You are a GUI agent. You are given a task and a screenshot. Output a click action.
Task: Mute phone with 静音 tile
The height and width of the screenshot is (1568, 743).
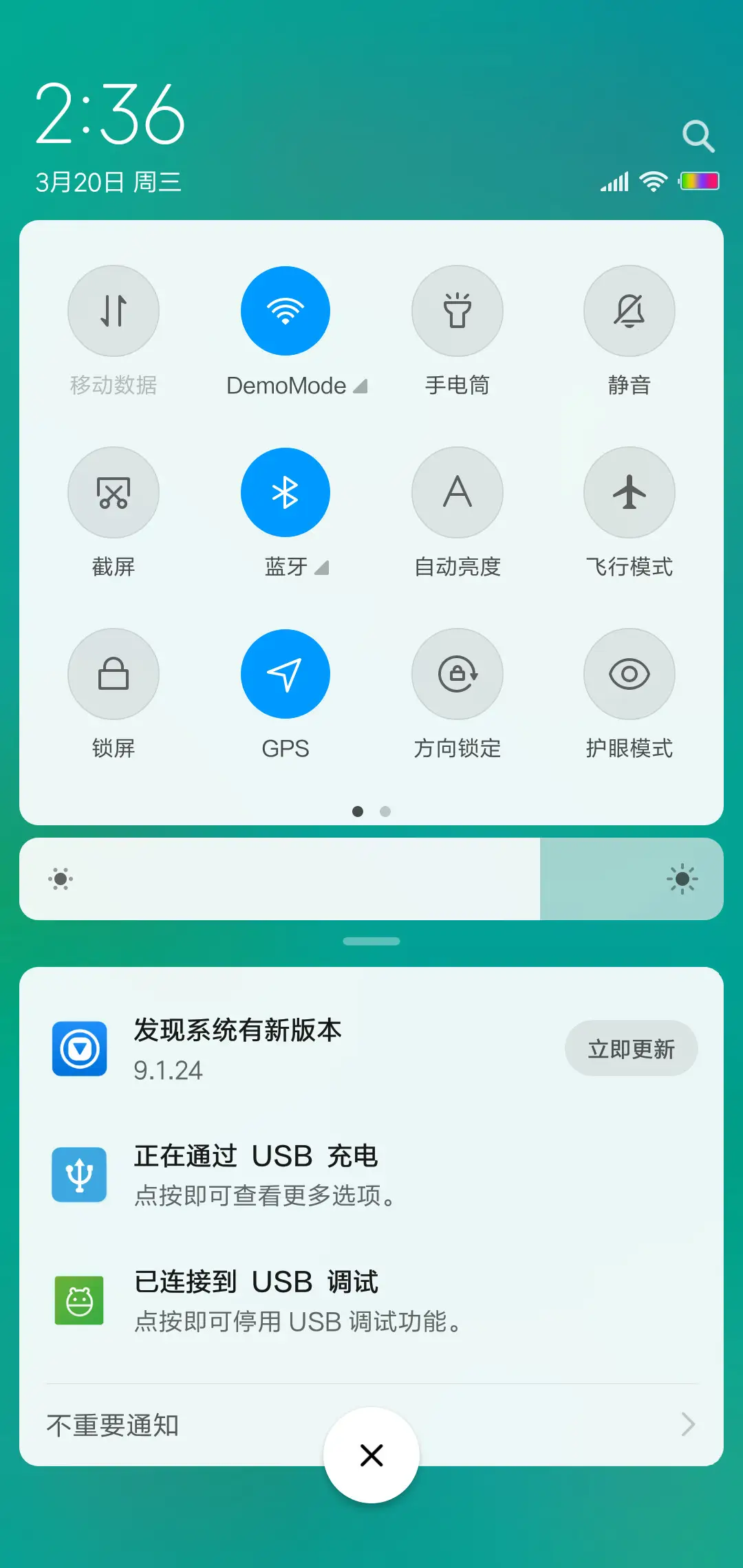[629, 311]
